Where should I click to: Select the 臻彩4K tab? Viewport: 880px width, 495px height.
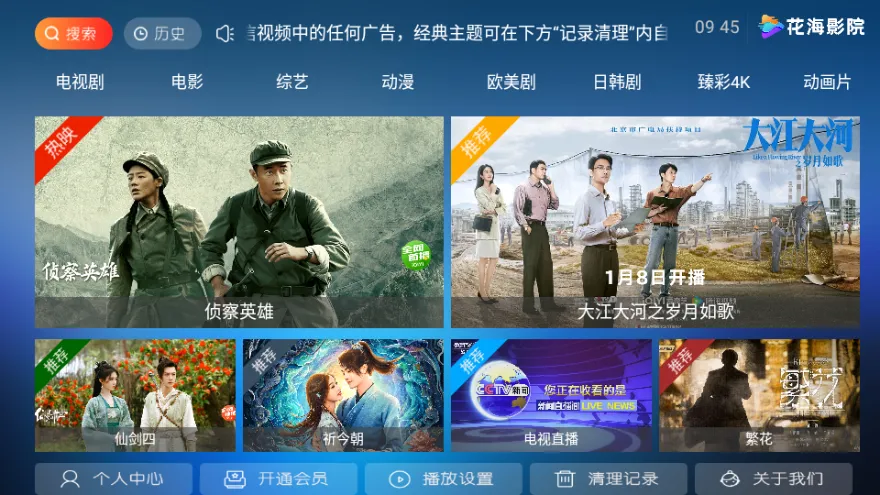pyautogui.click(x=724, y=82)
